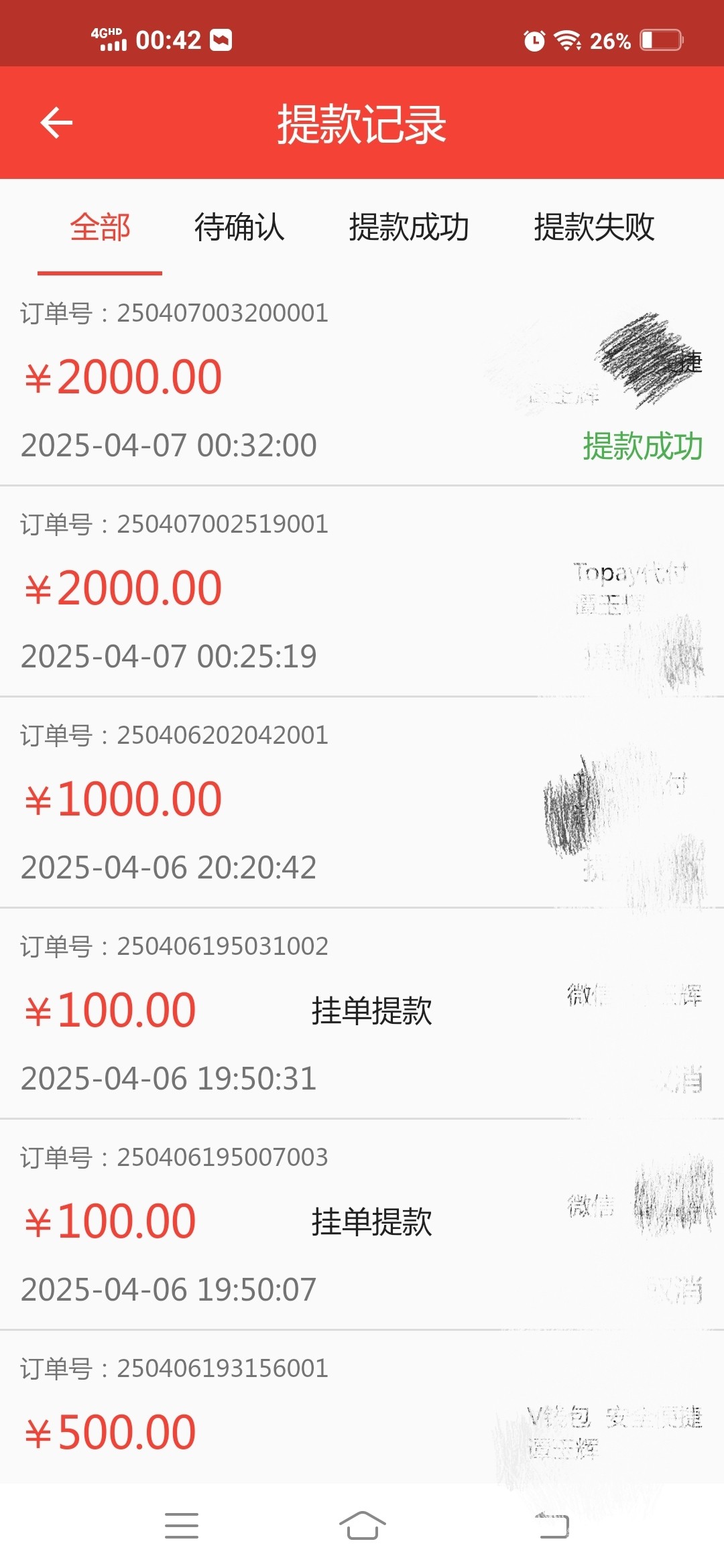This screenshot has width=724, height=1568.
Task: Open order 250406193156001 record
Action: coord(362,1407)
